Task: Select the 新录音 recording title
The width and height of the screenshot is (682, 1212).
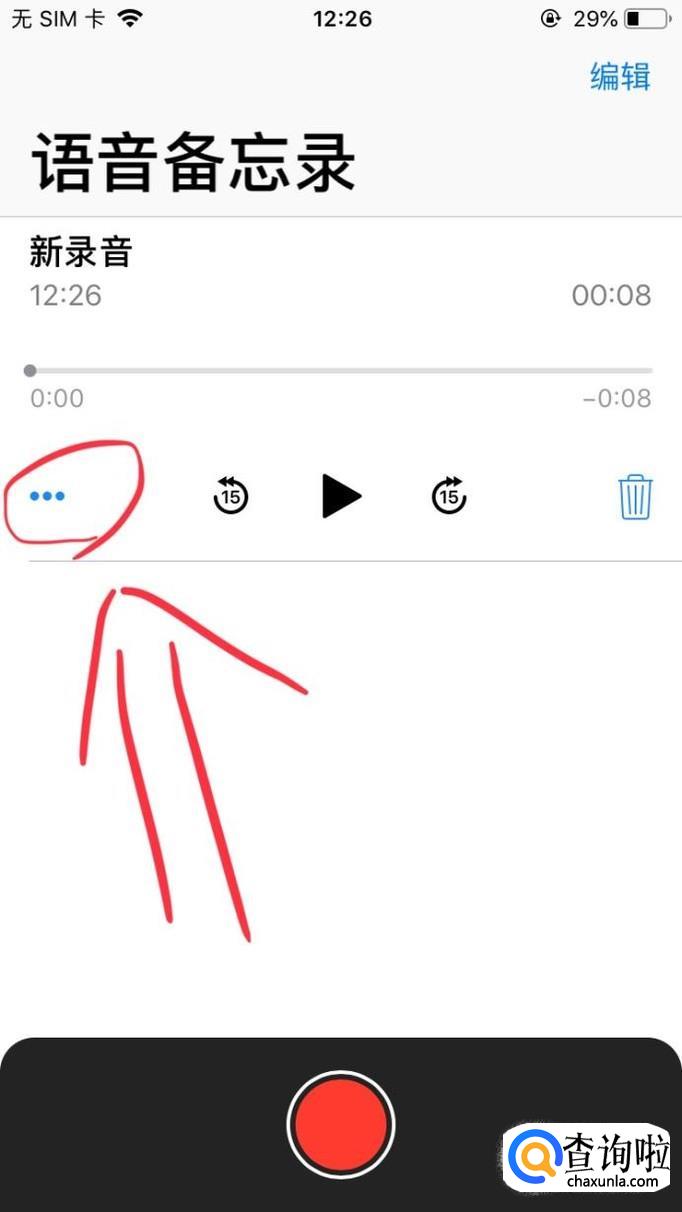Action: [81, 253]
